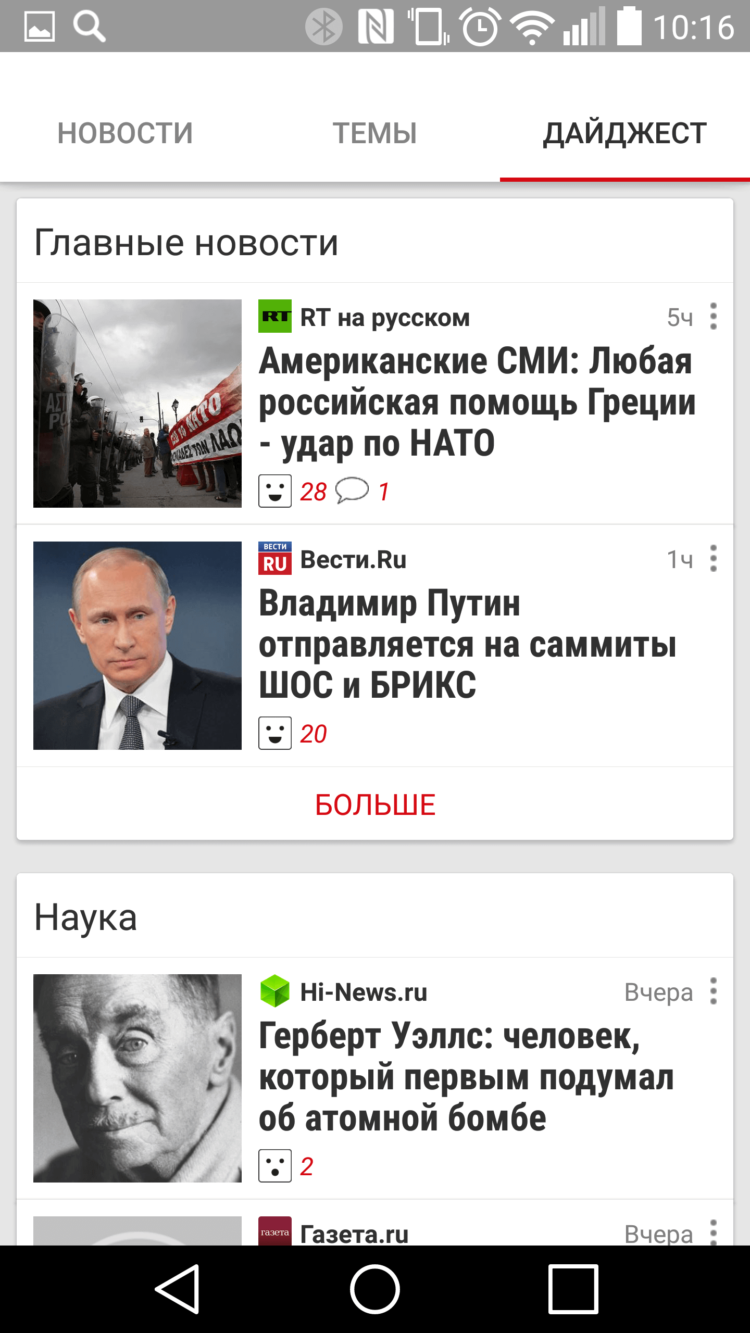Open options menu for the Putin summit story

(713, 558)
